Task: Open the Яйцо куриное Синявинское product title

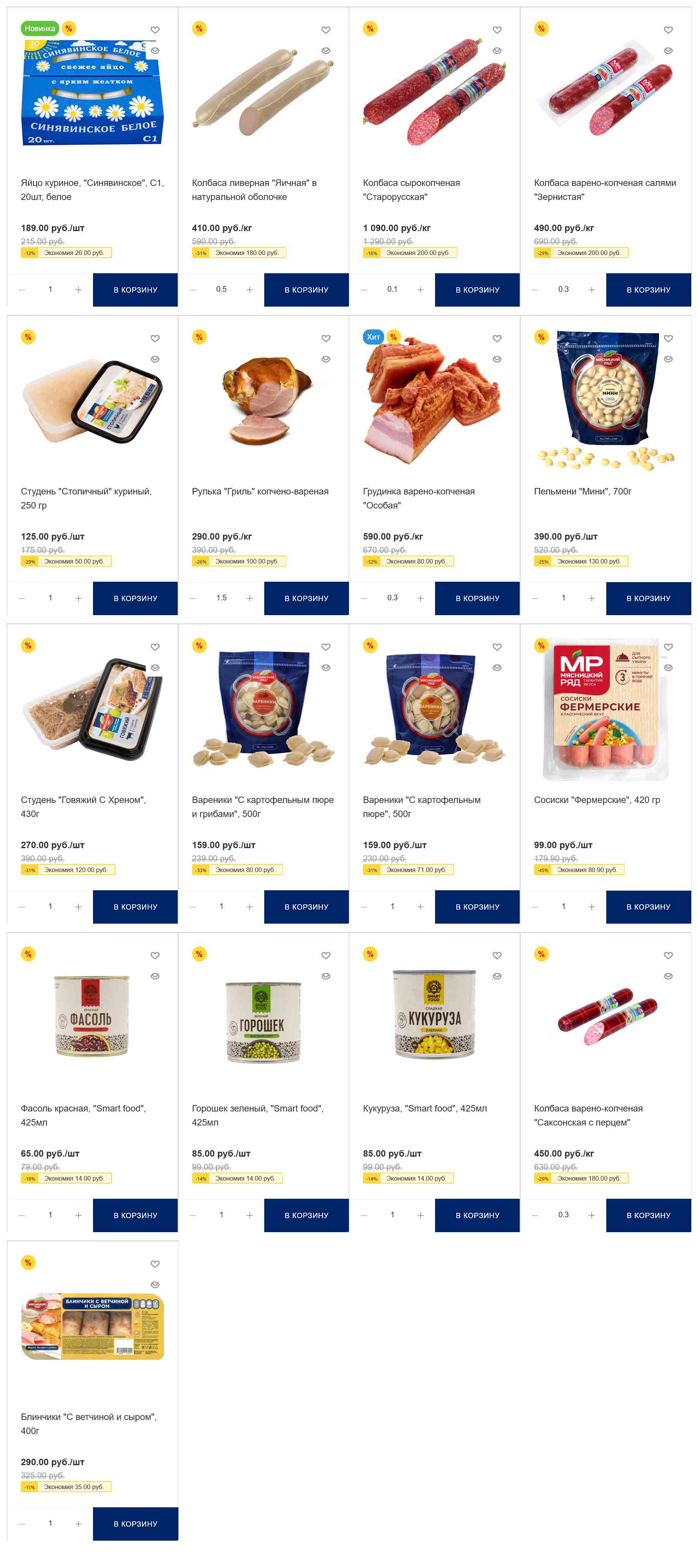Action: tap(92, 189)
